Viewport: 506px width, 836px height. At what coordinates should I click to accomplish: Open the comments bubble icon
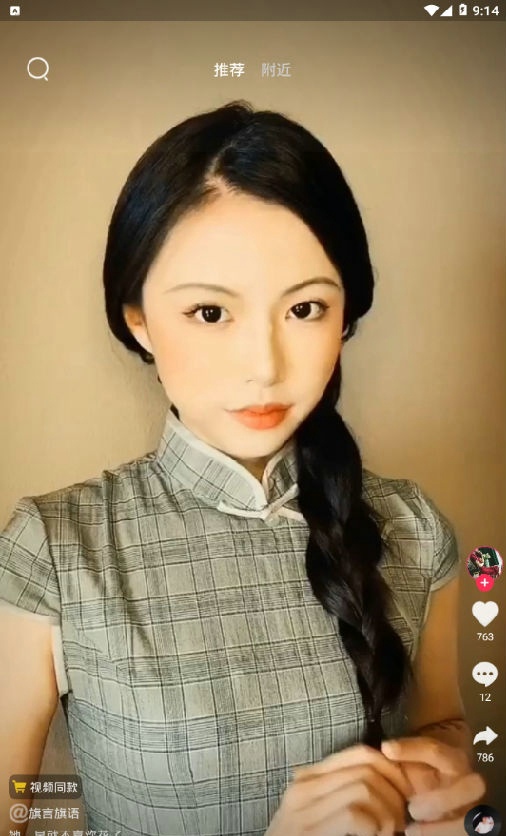(x=485, y=674)
